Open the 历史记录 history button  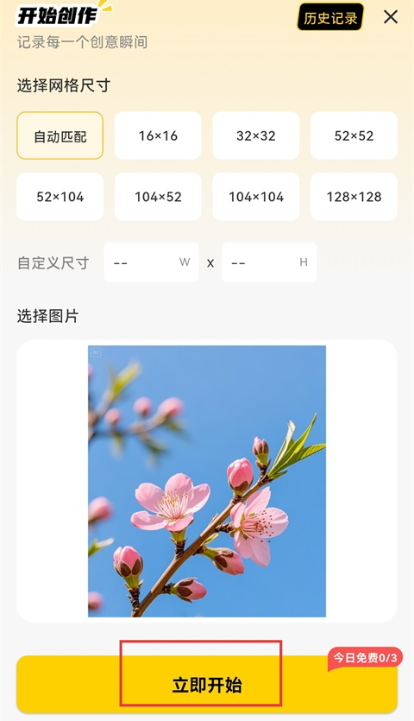point(330,17)
